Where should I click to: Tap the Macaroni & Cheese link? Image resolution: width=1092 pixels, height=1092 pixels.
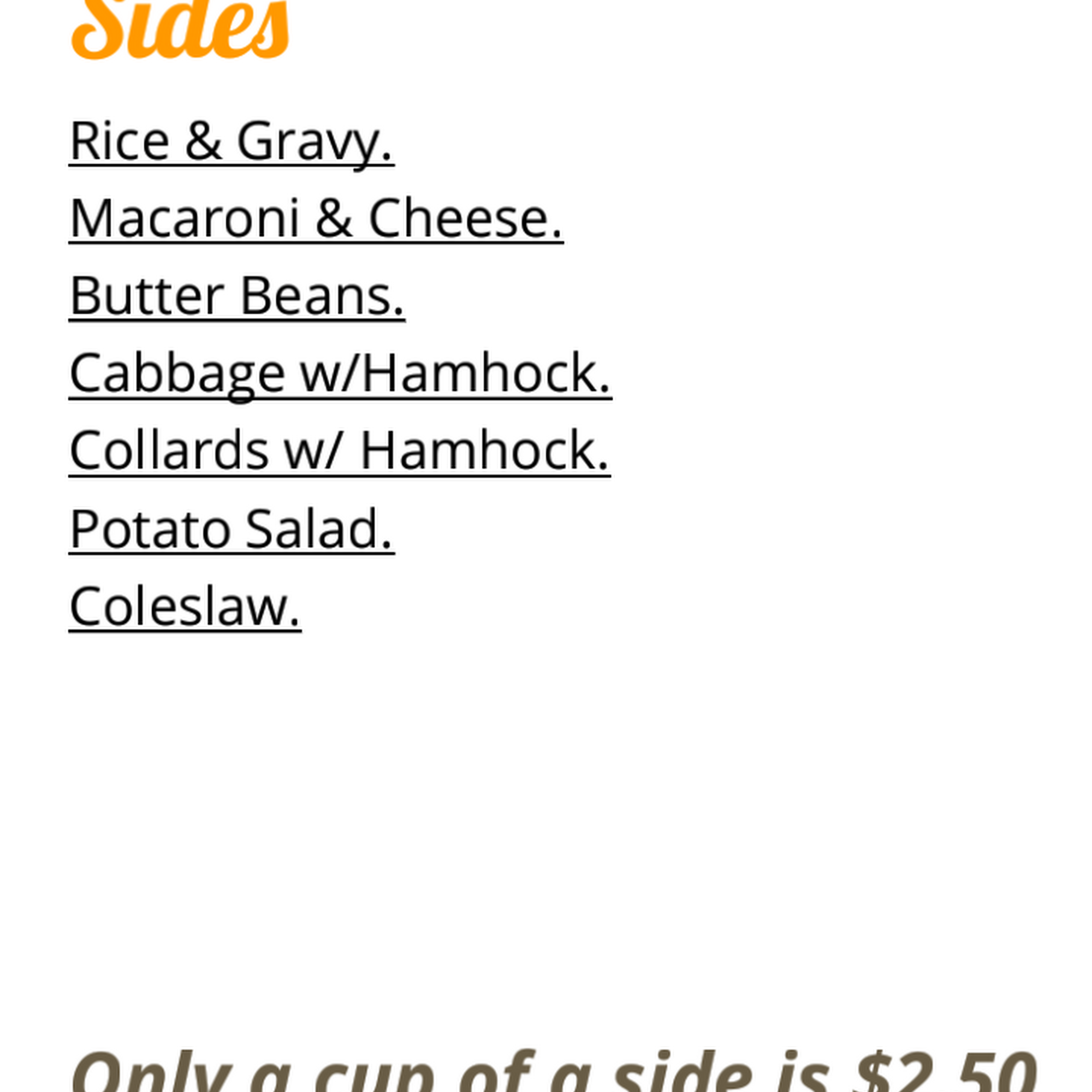click(x=316, y=219)
